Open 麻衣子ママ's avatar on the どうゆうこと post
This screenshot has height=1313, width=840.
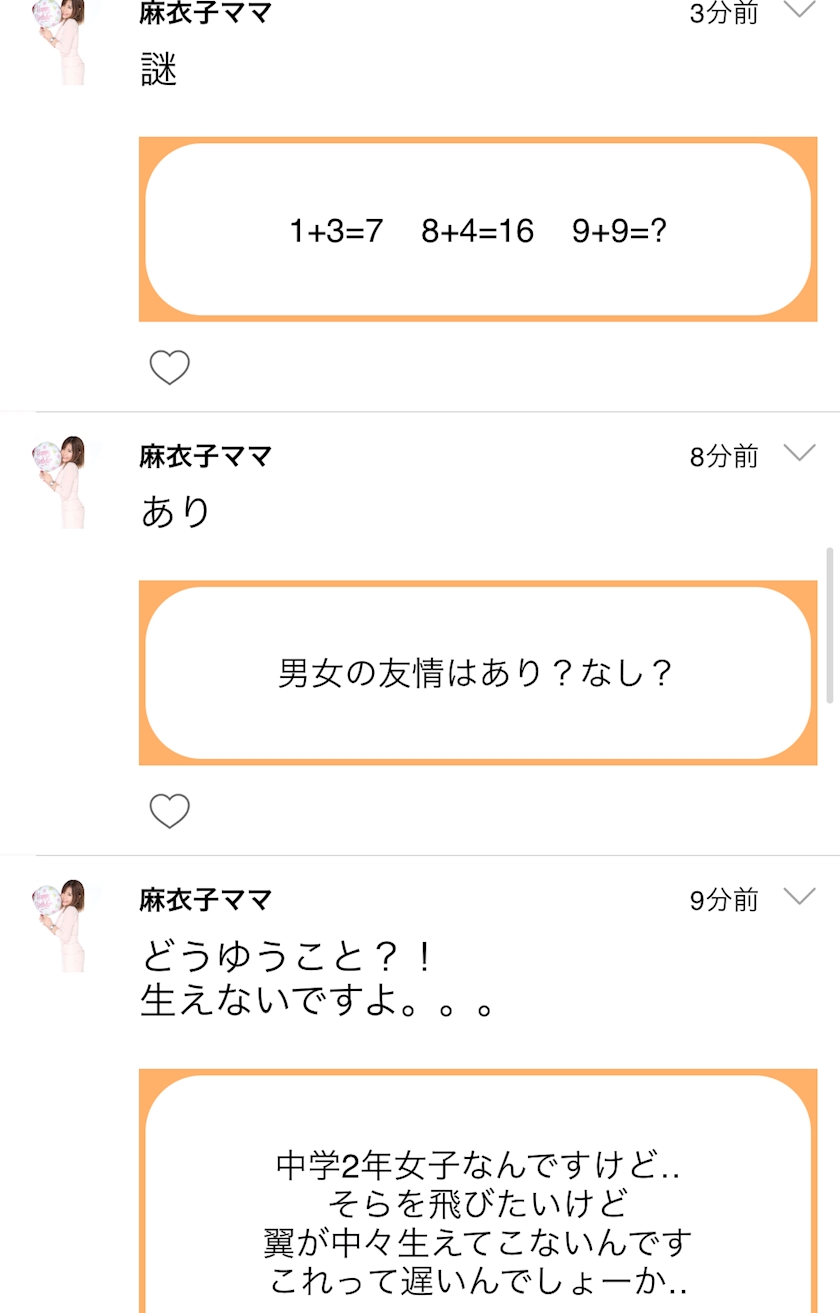[x=60, y=925]
